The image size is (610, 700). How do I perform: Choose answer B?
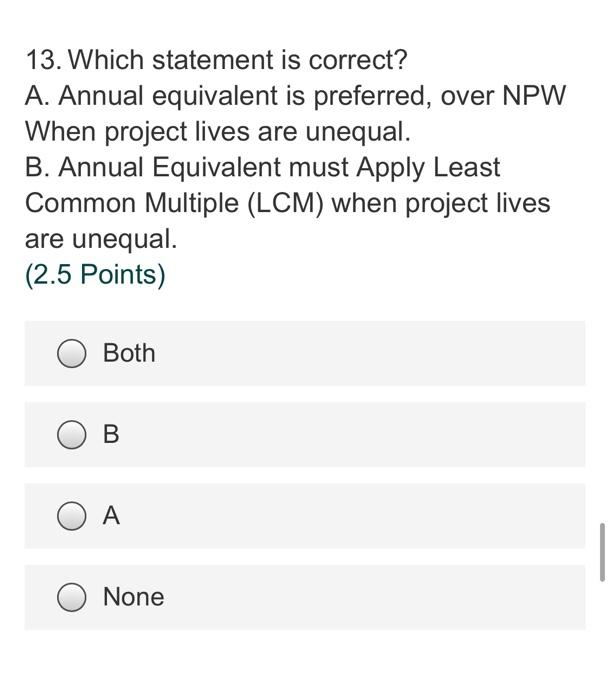pyautogui.click(x=71, y=435)
